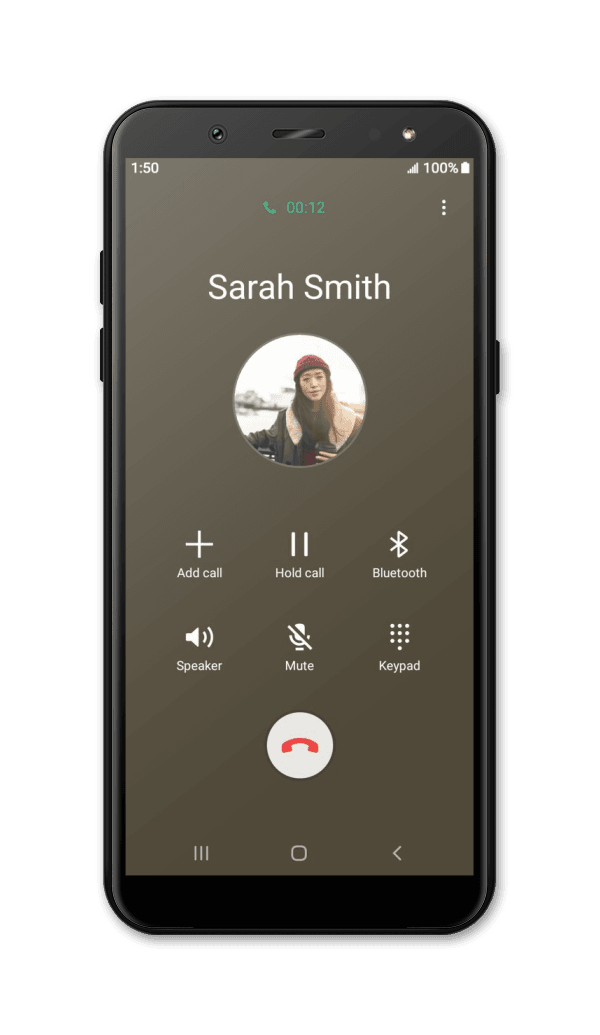The height and width of the screenshot is (1035, 600).
Task: Go to the home screen
Action: pos(299,853)
